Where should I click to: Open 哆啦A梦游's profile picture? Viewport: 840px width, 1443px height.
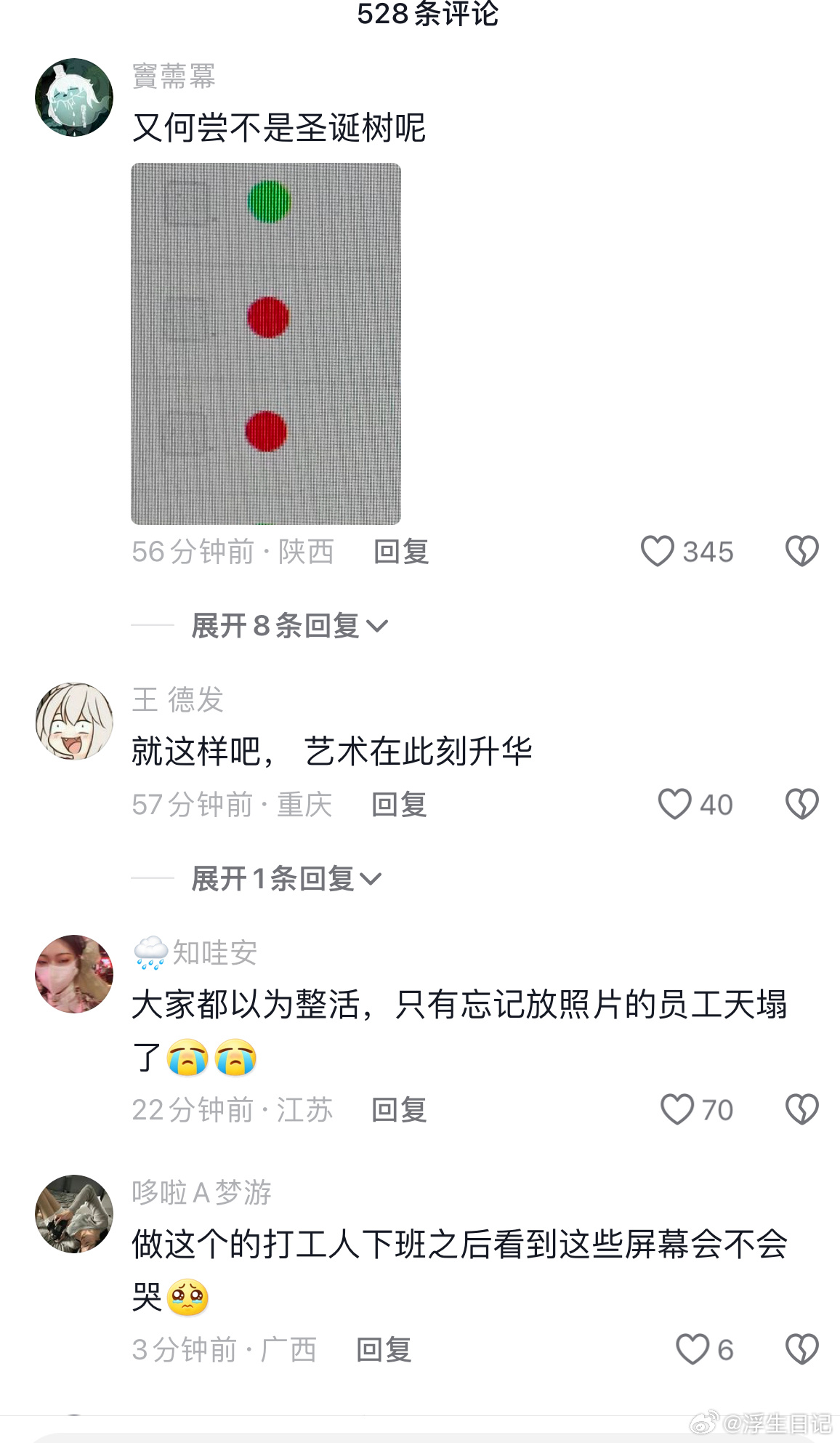(x=74, y=1214)
